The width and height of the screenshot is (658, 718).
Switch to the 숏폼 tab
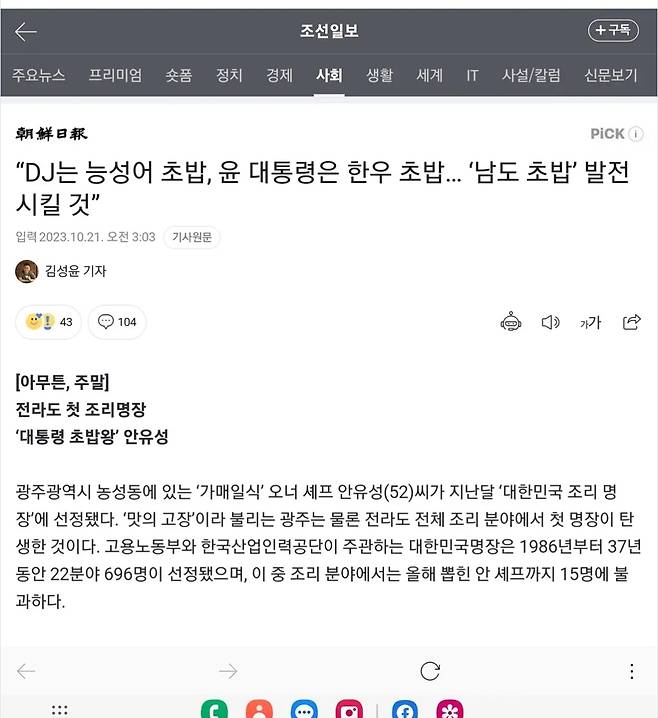(x=179, y=76)
